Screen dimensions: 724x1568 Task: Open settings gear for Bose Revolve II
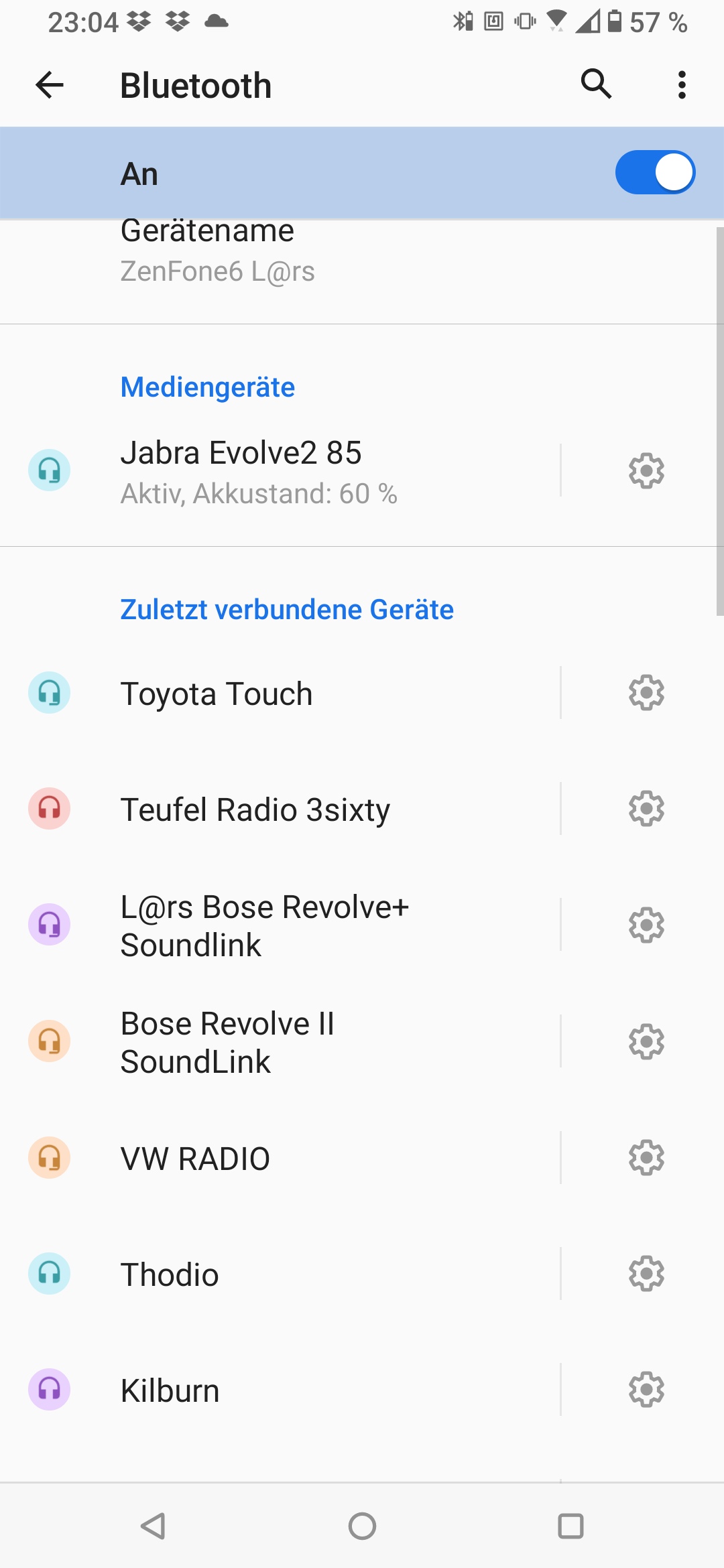(x=646, y=1041)
